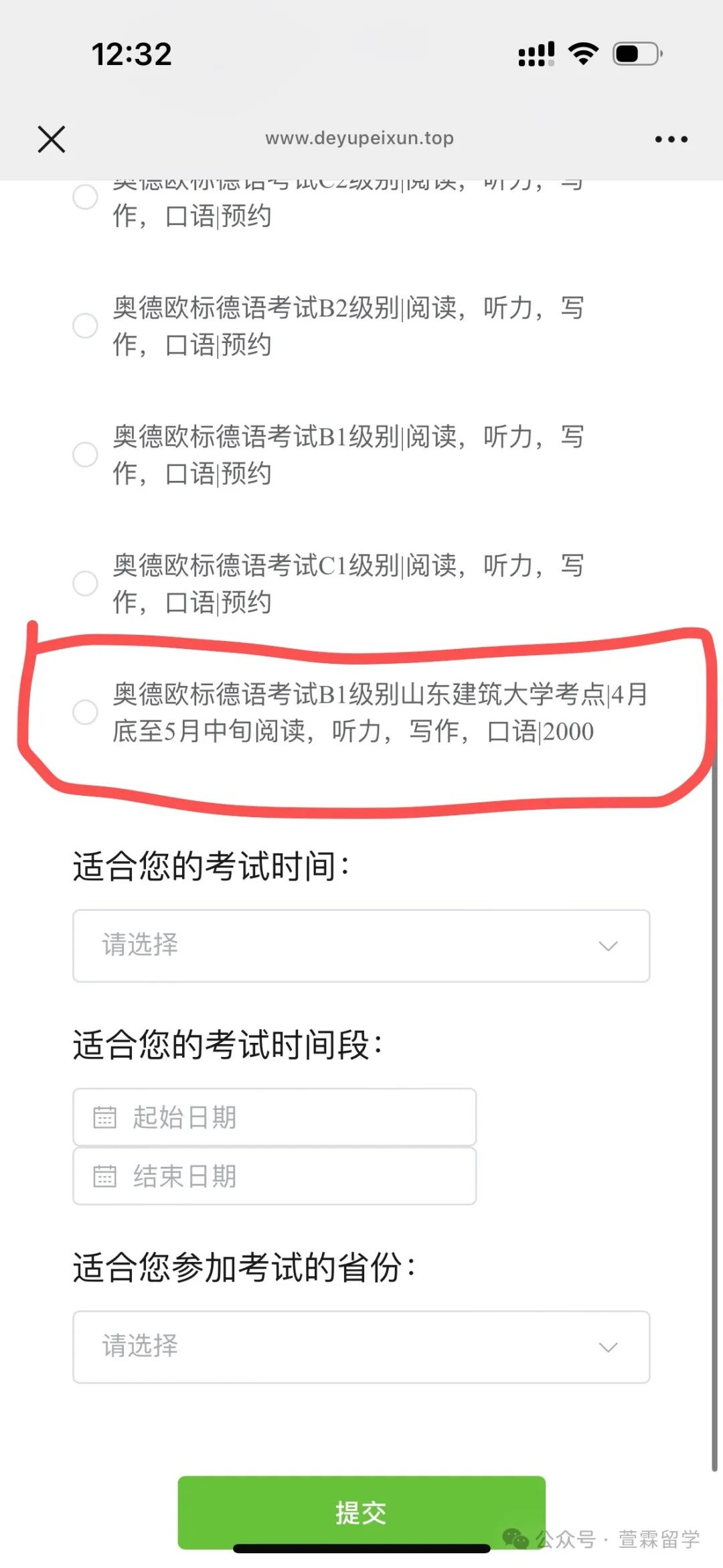Pick the 结束日期 end date field

(274, 1176)
